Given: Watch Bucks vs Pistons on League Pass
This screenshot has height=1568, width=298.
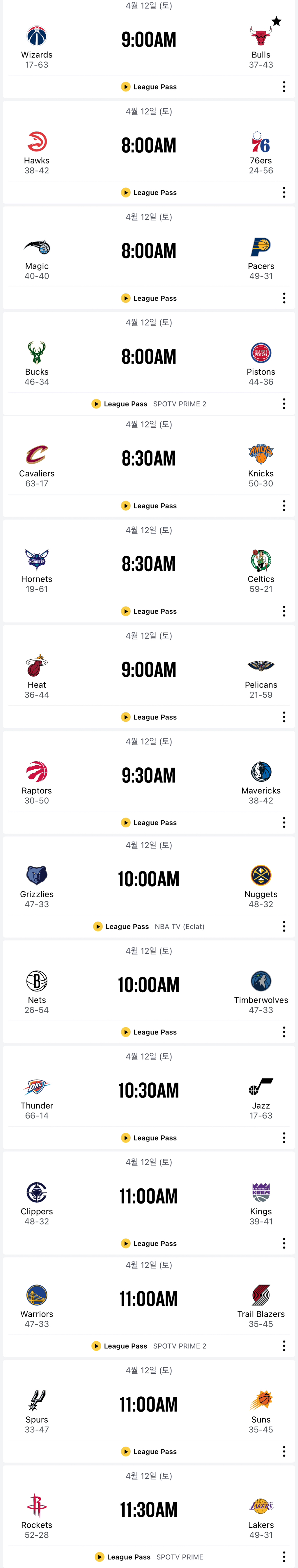Looking at the screenshot, I should click(120, 404).
